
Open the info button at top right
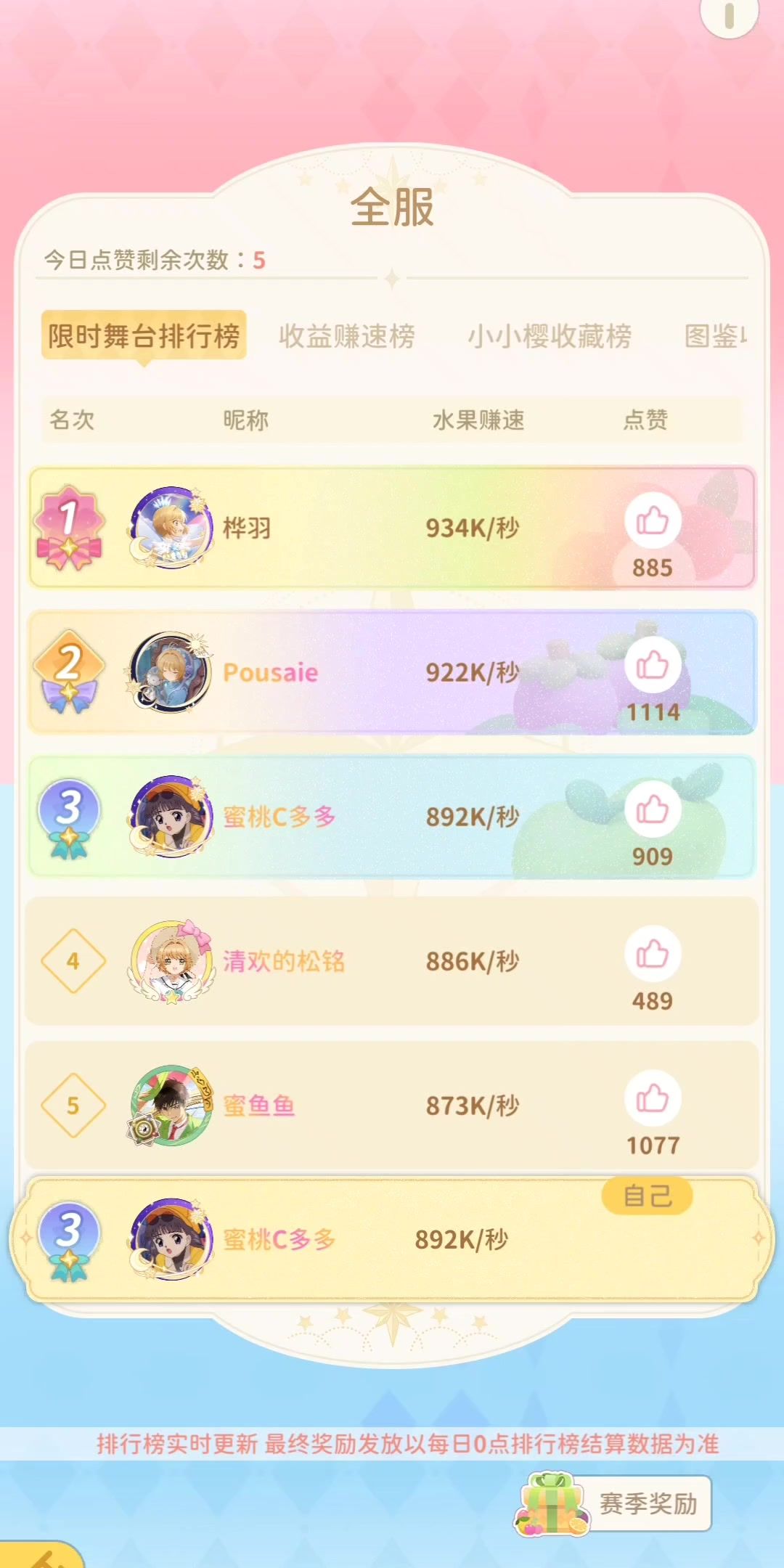pos(729,15)
